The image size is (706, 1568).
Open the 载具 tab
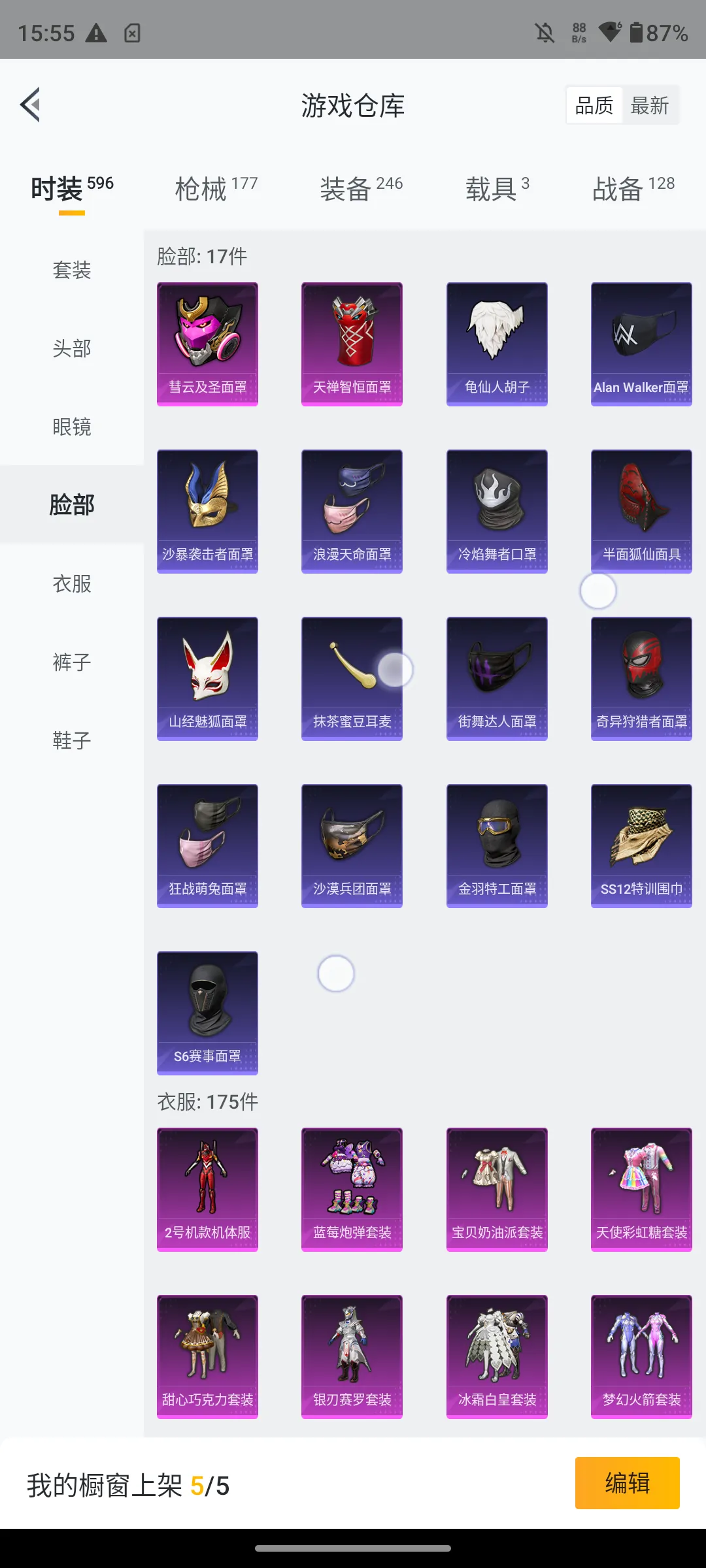tap(497, 189)
